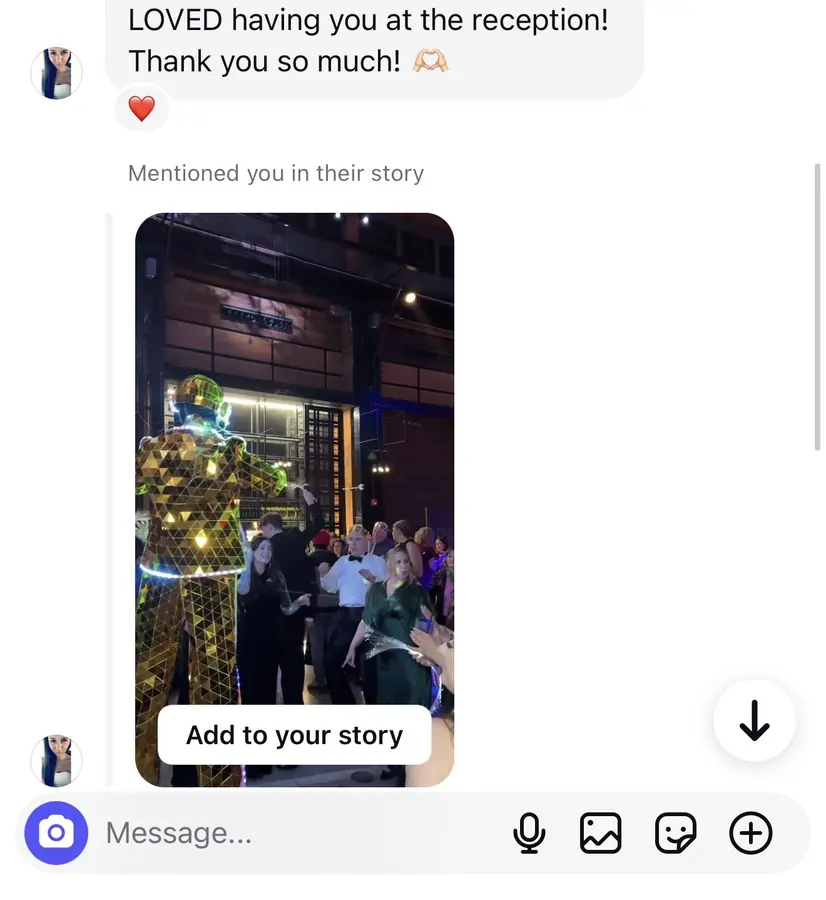
Task: Click the 'Mentioned you in their story' text
Action: [x=276, y=173]
